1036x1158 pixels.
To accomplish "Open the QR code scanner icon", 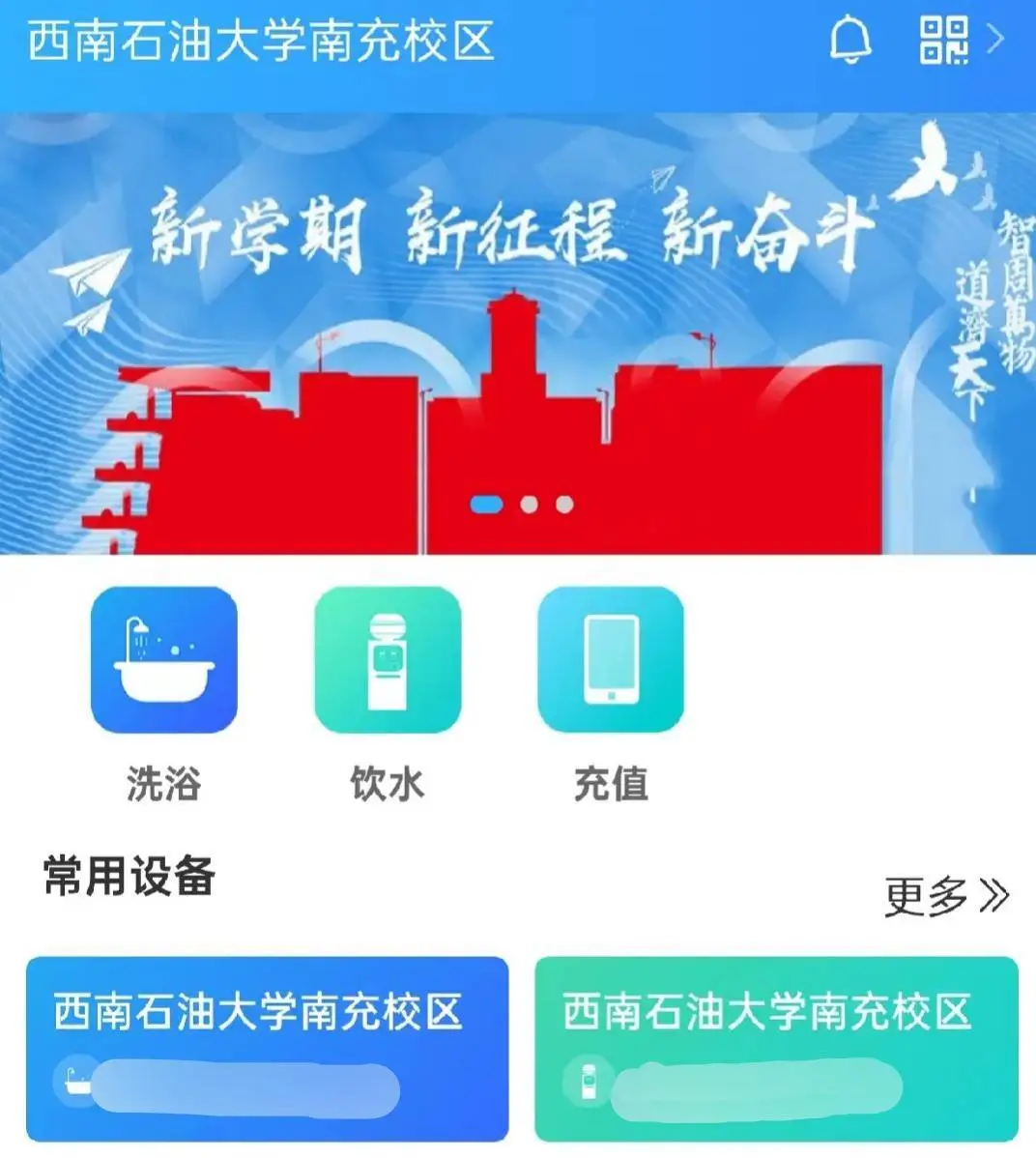I will click(x=944, y=41).
